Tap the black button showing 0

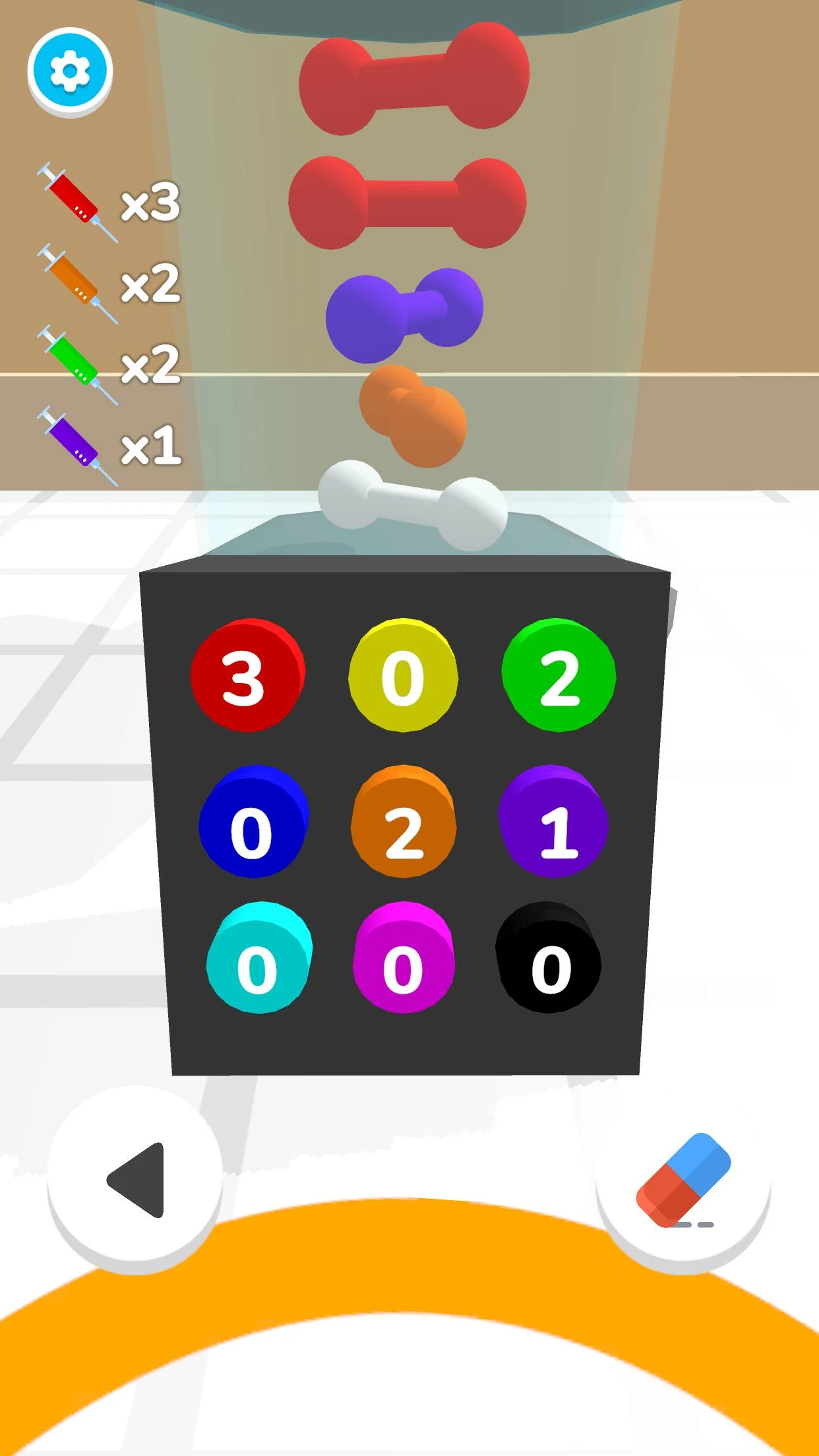pyautogui.click(x=549, y=959)
